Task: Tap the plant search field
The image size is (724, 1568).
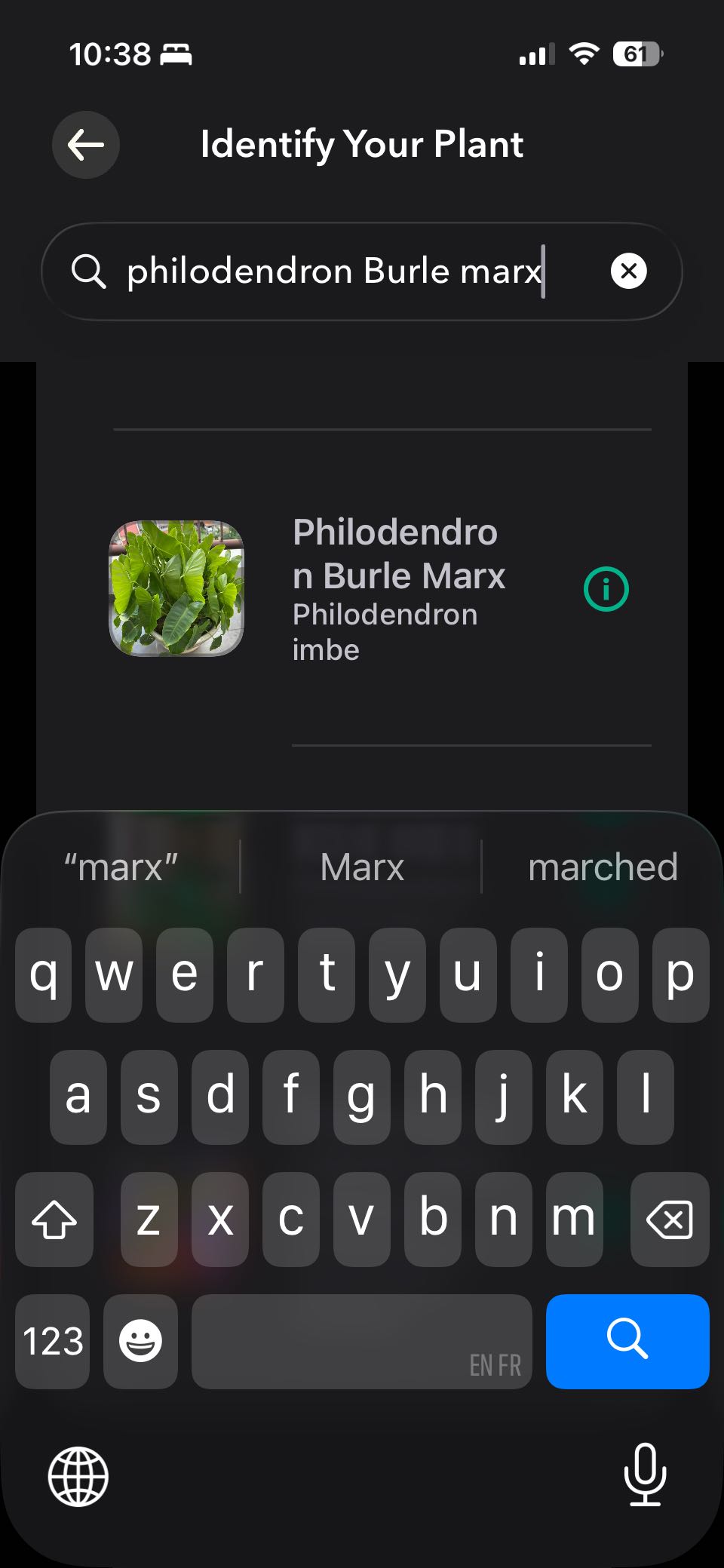Action: [x=362, y=272]
